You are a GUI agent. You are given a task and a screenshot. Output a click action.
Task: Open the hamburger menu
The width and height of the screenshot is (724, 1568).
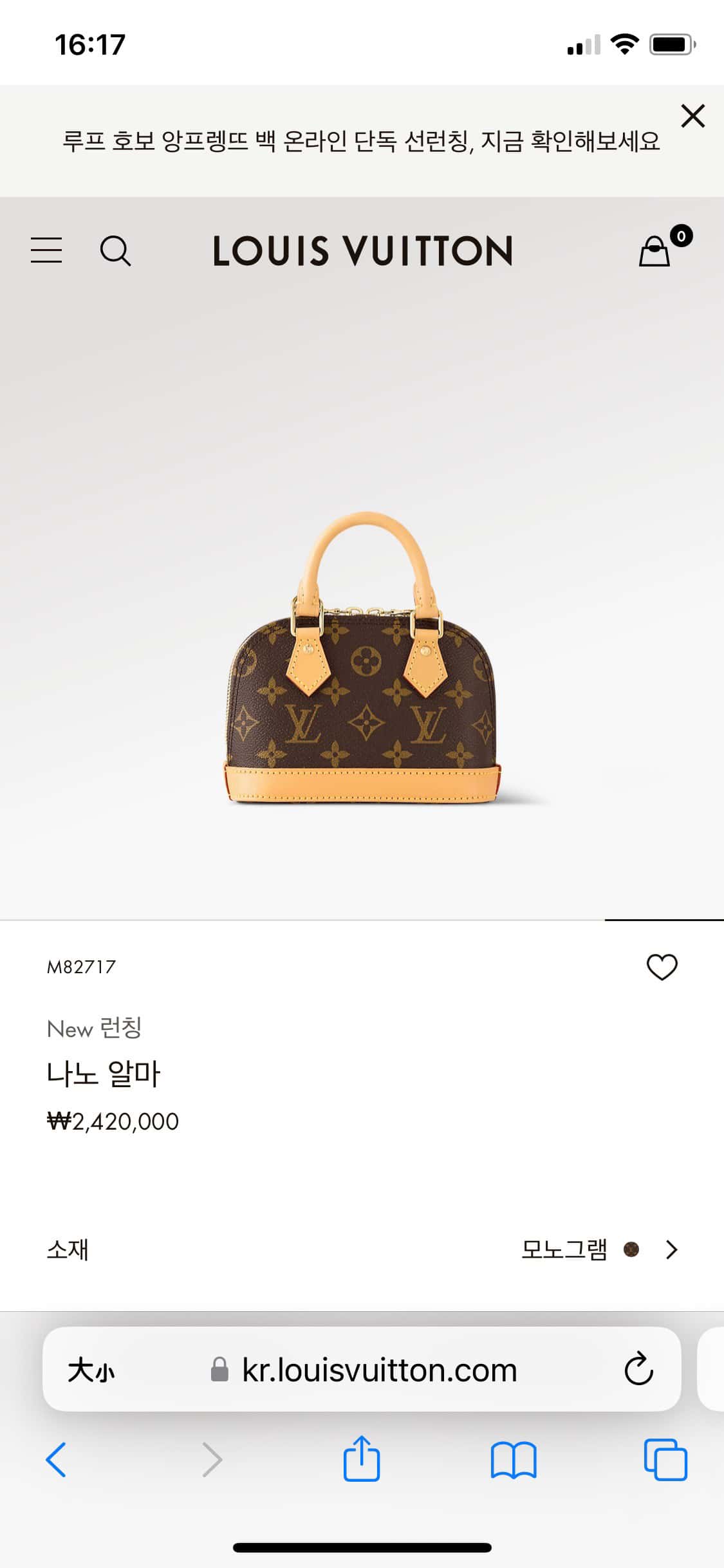[46, 250]
